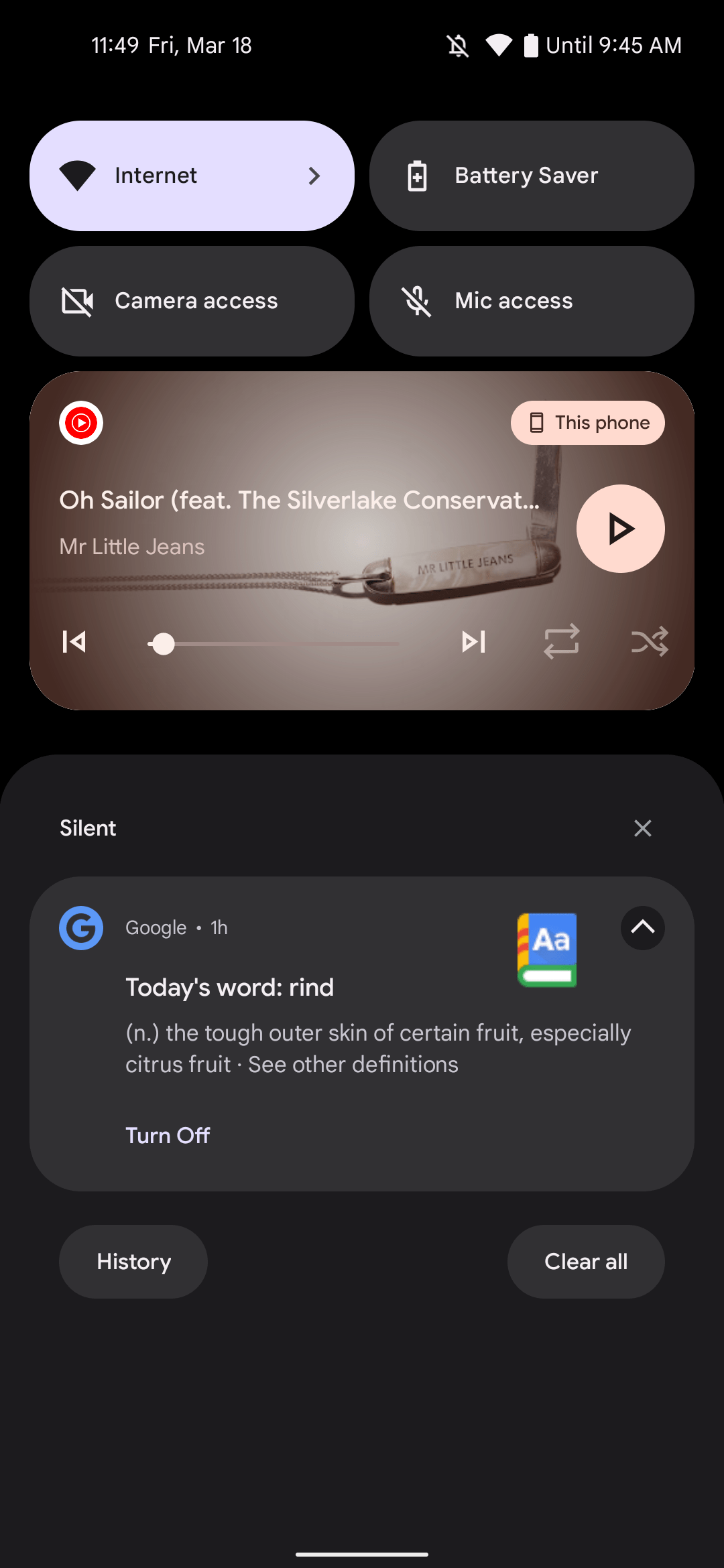Turn on shuffle in media player
This screenshot has width=724, height=1568.
649,642
